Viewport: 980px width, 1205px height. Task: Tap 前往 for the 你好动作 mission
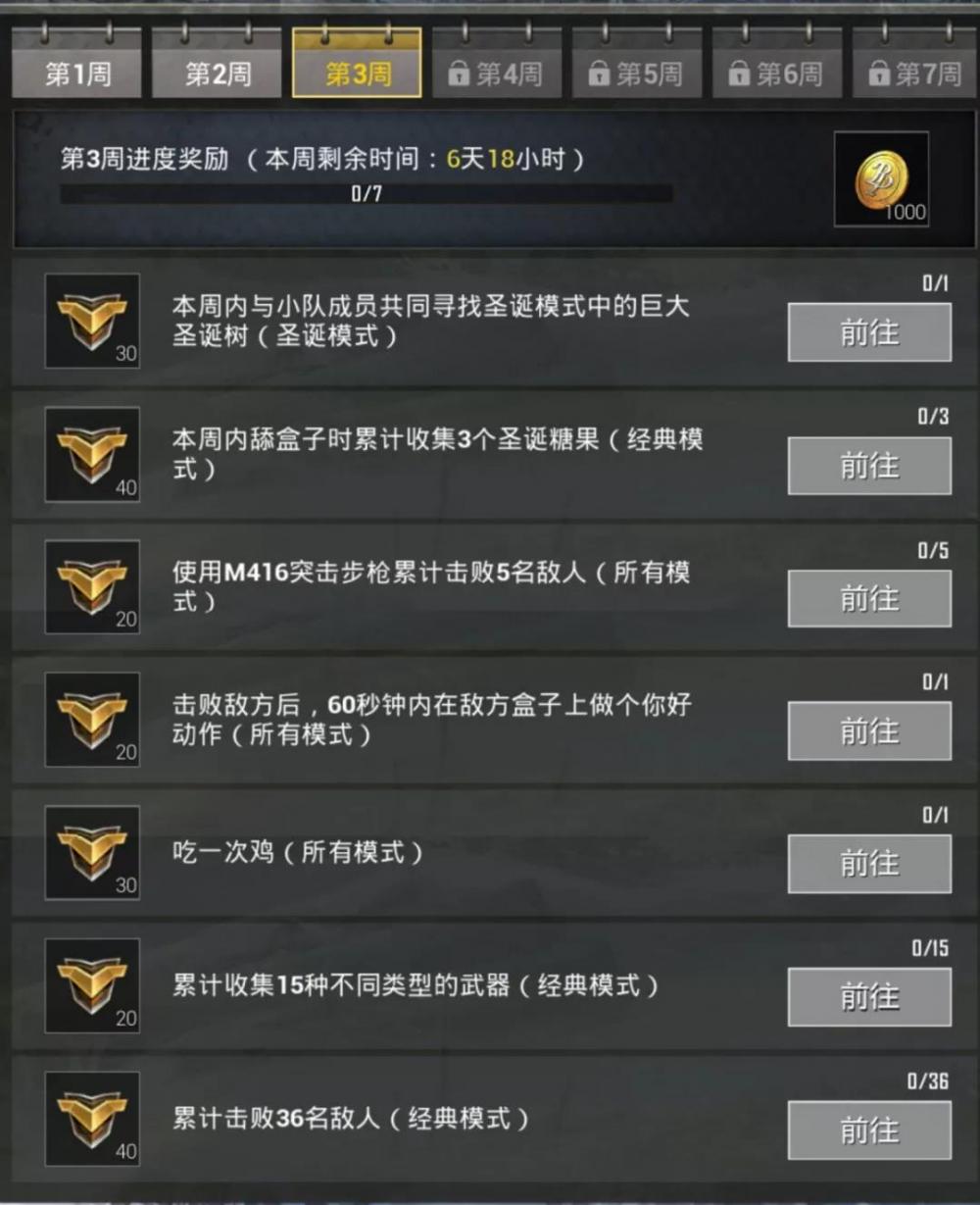(869, 730)
